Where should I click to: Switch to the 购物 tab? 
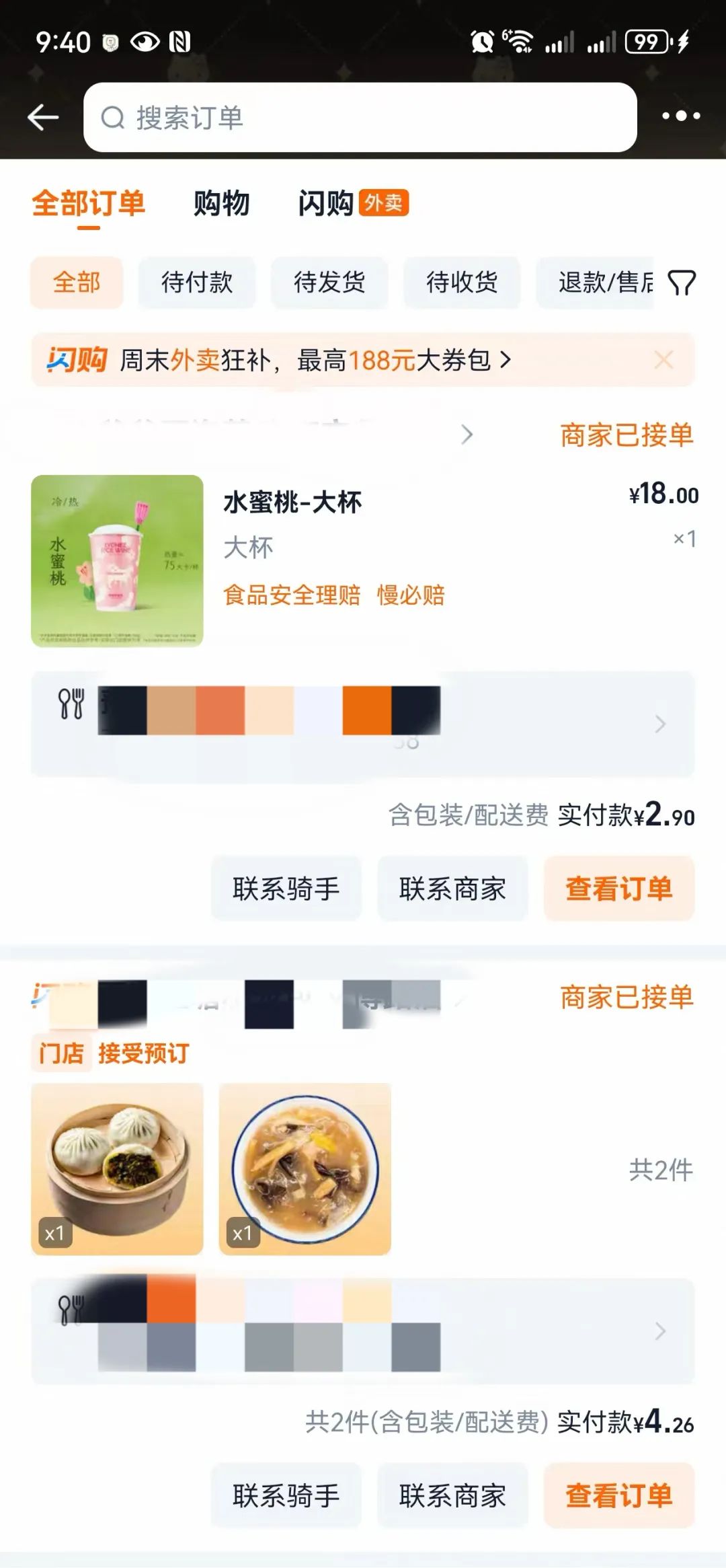click(x=221, y=203)
